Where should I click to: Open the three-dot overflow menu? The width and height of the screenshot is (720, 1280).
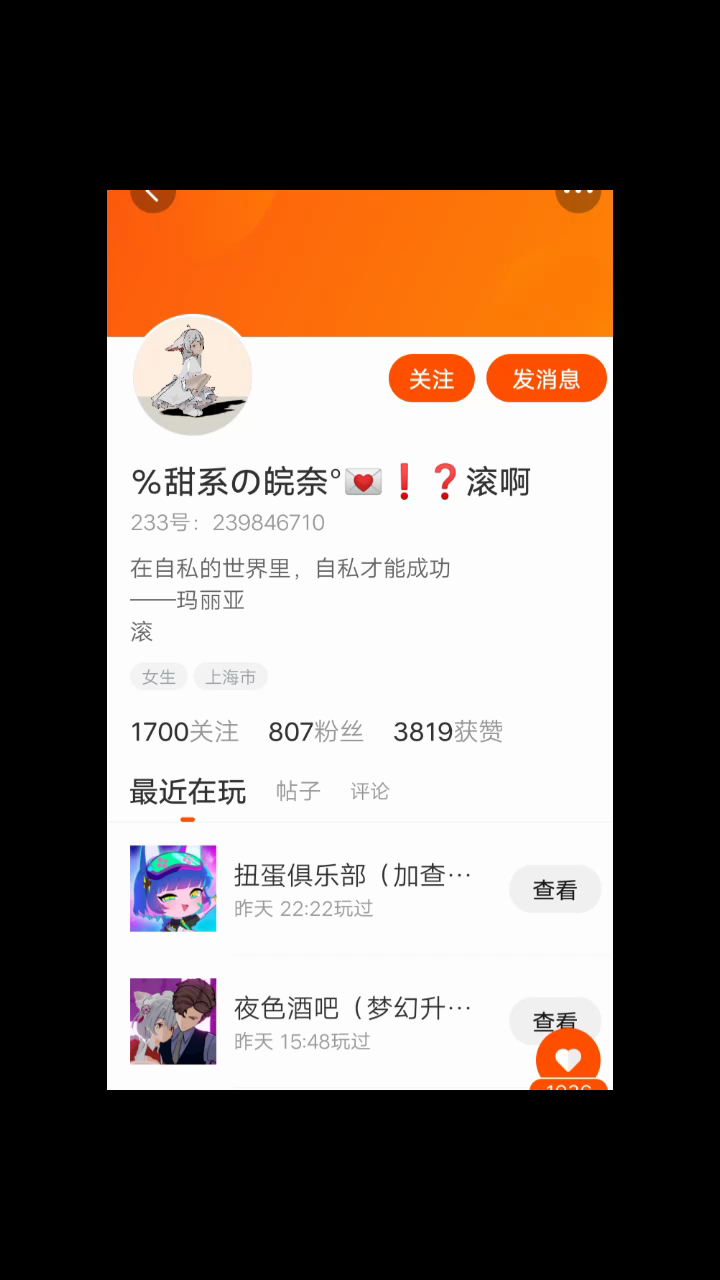[578, 195]
